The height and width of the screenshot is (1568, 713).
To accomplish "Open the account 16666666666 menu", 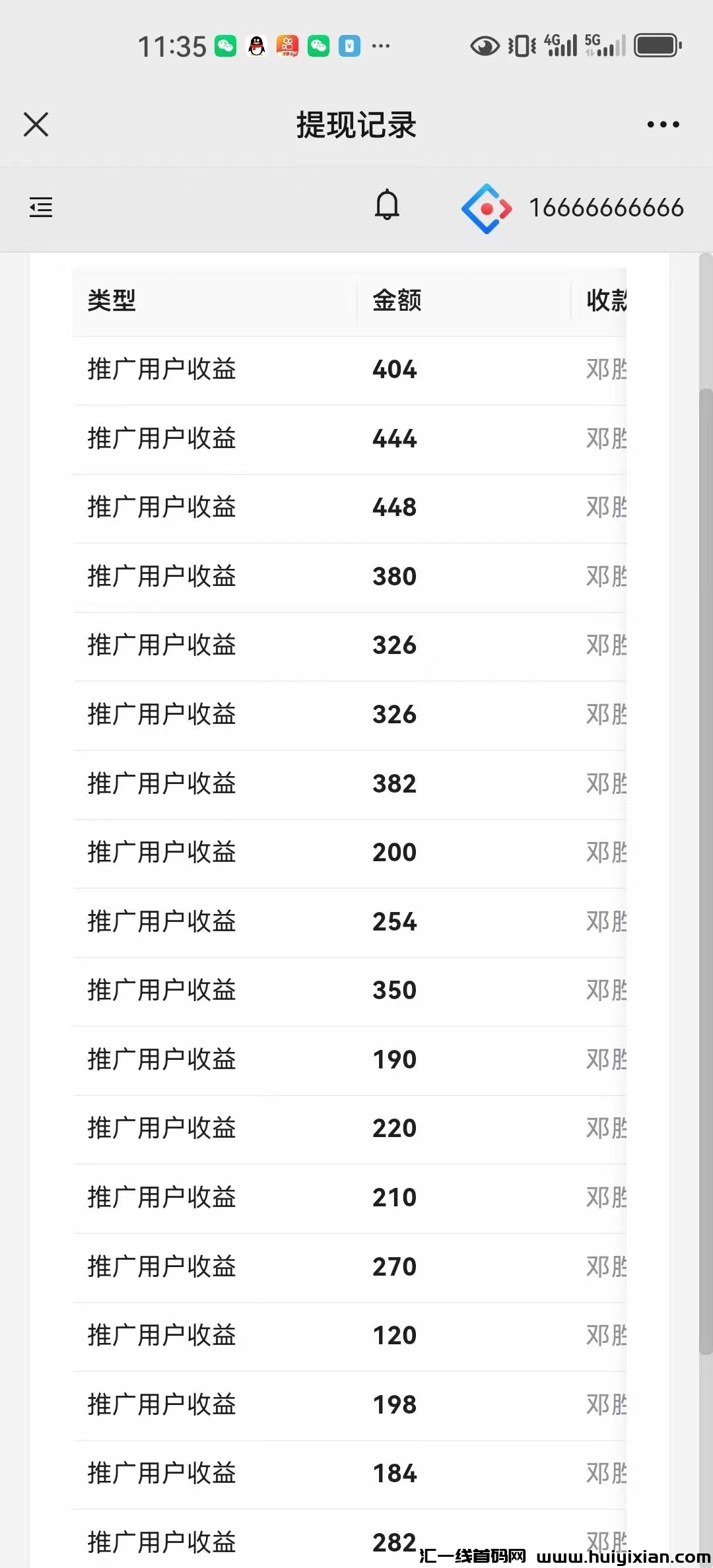I will (605, 208).
